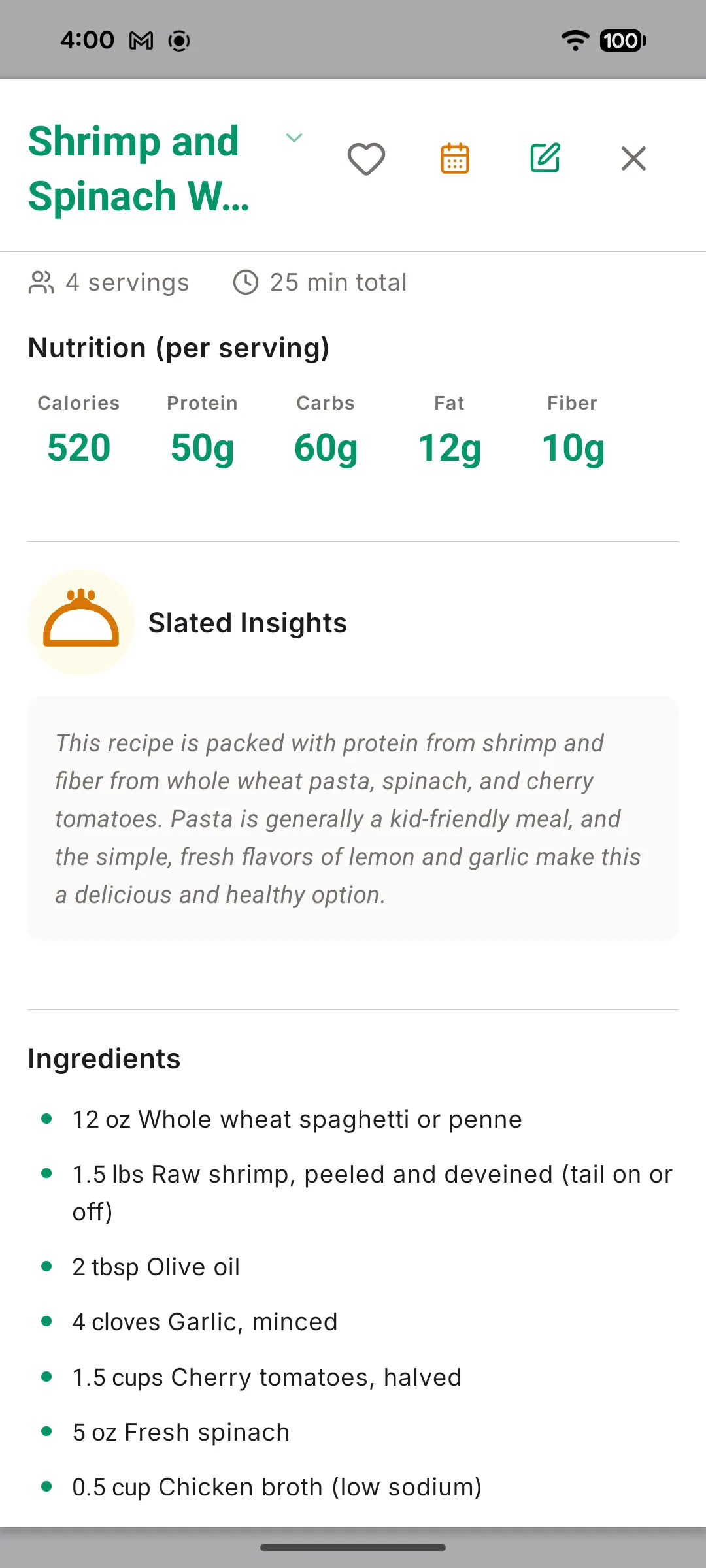Collapse the Shrimp and Spinach recipe name menu
The image size is (706, 1568).
coord(294,139)
